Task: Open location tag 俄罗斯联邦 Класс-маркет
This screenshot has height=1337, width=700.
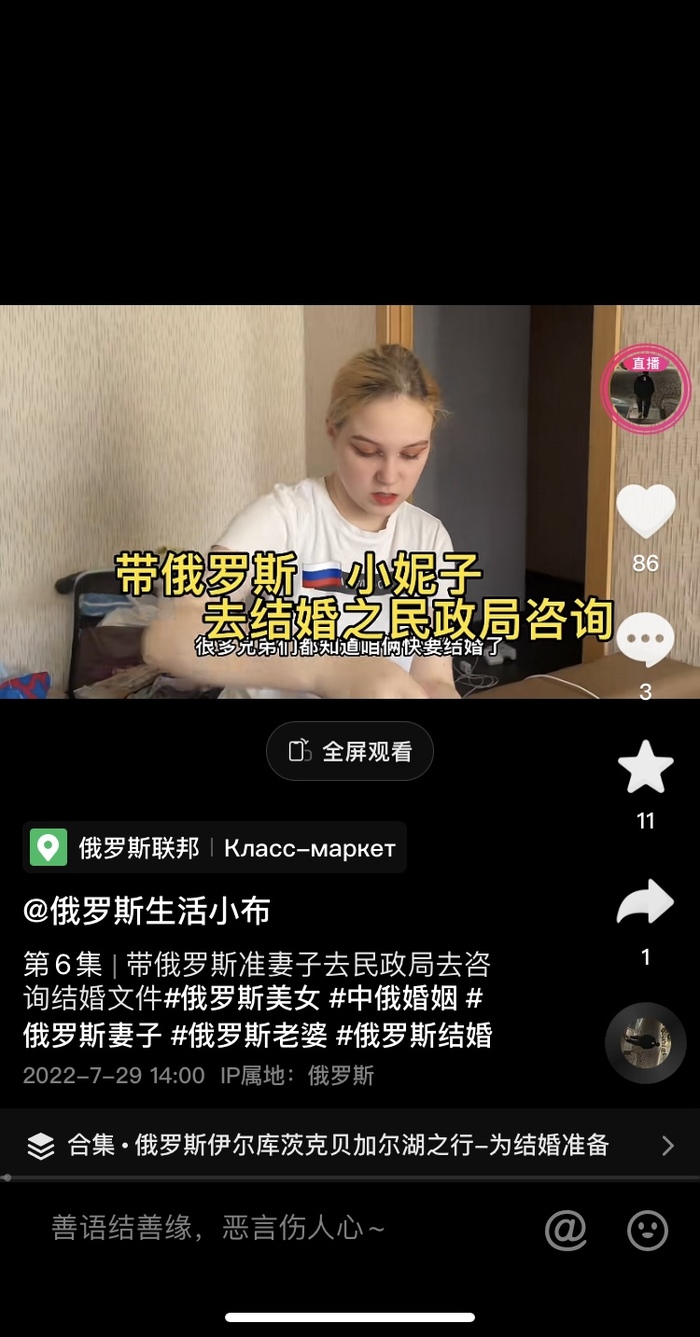Action: 215,848
